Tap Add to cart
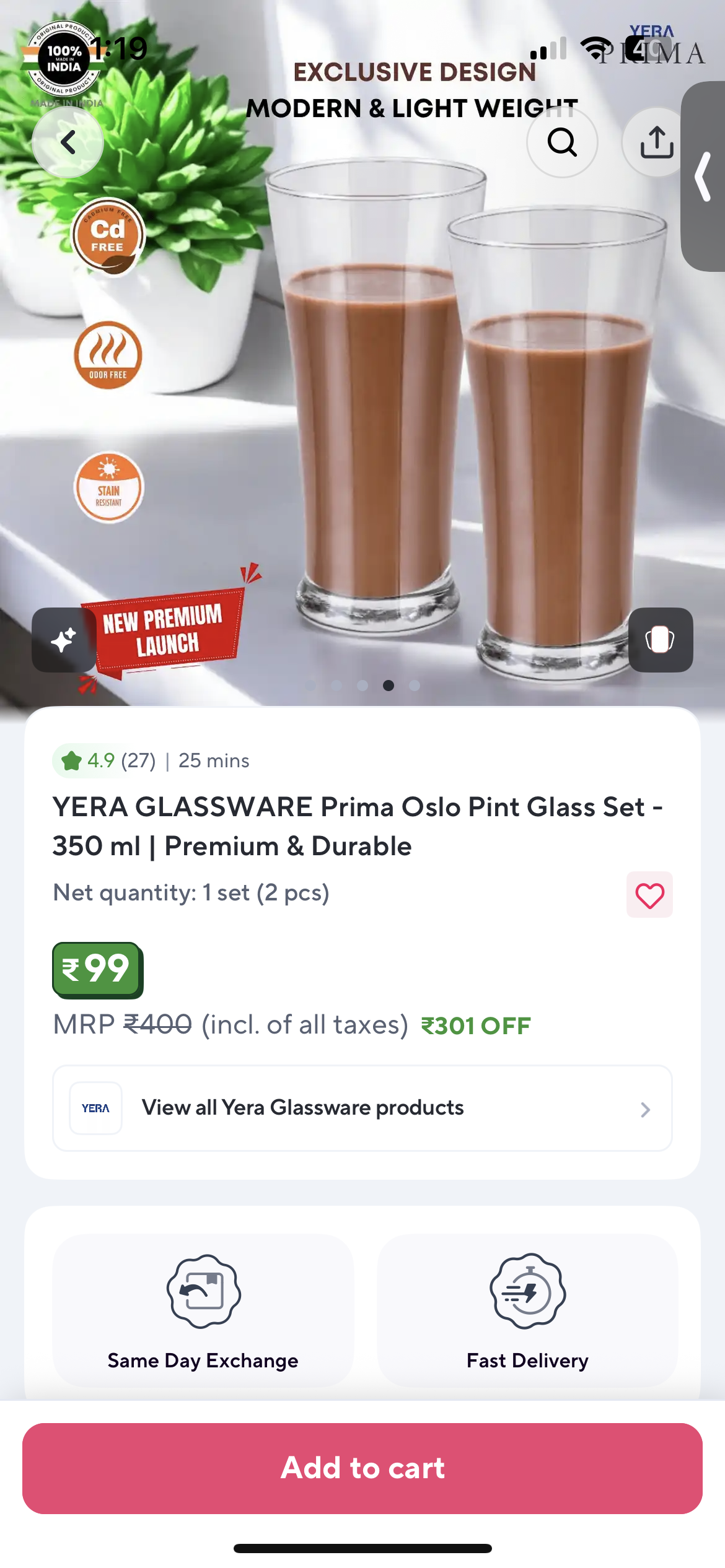 pos(362,1467)
